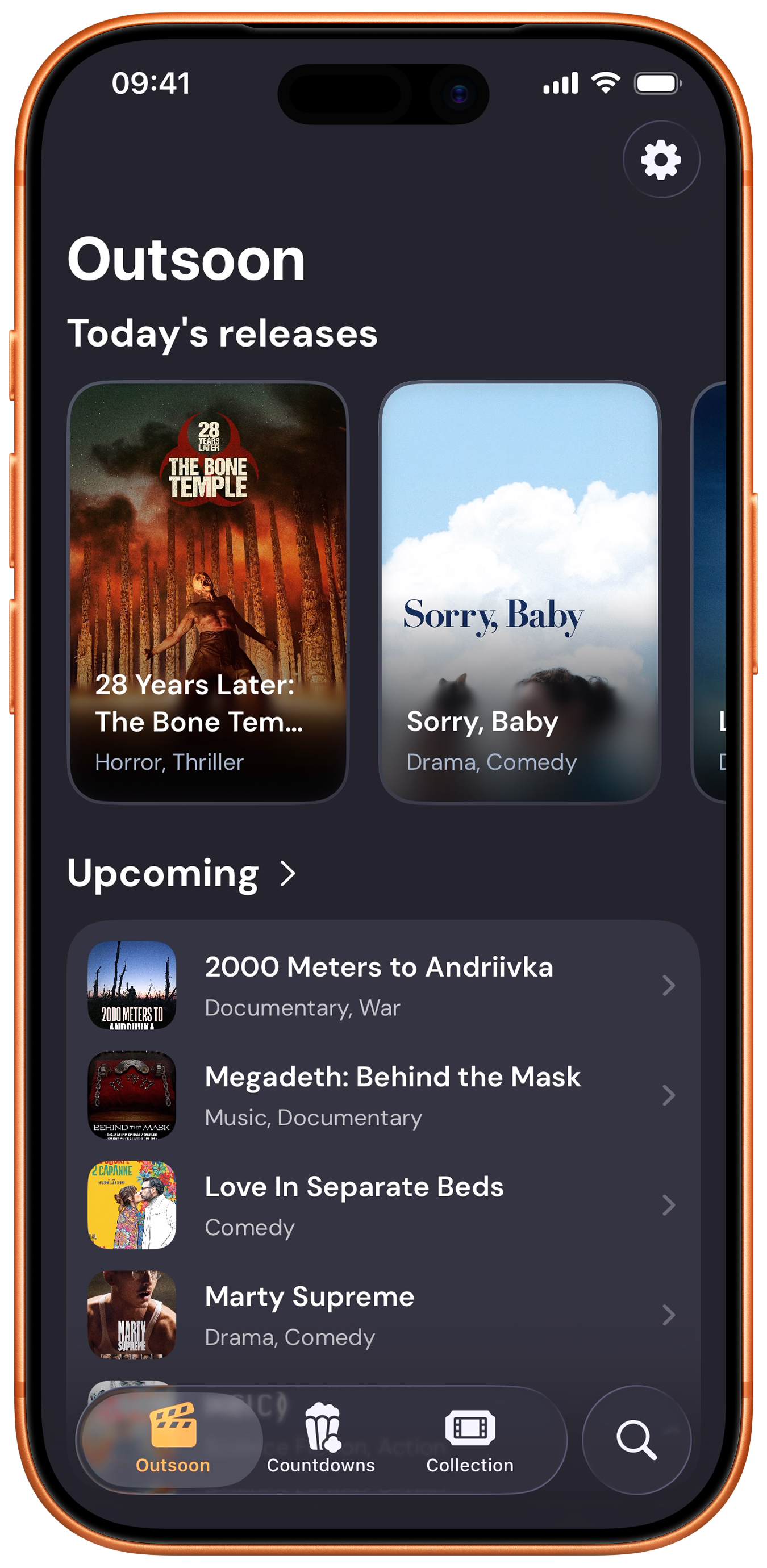View Megadeth: Behind the Mask

coord(383,1095)
